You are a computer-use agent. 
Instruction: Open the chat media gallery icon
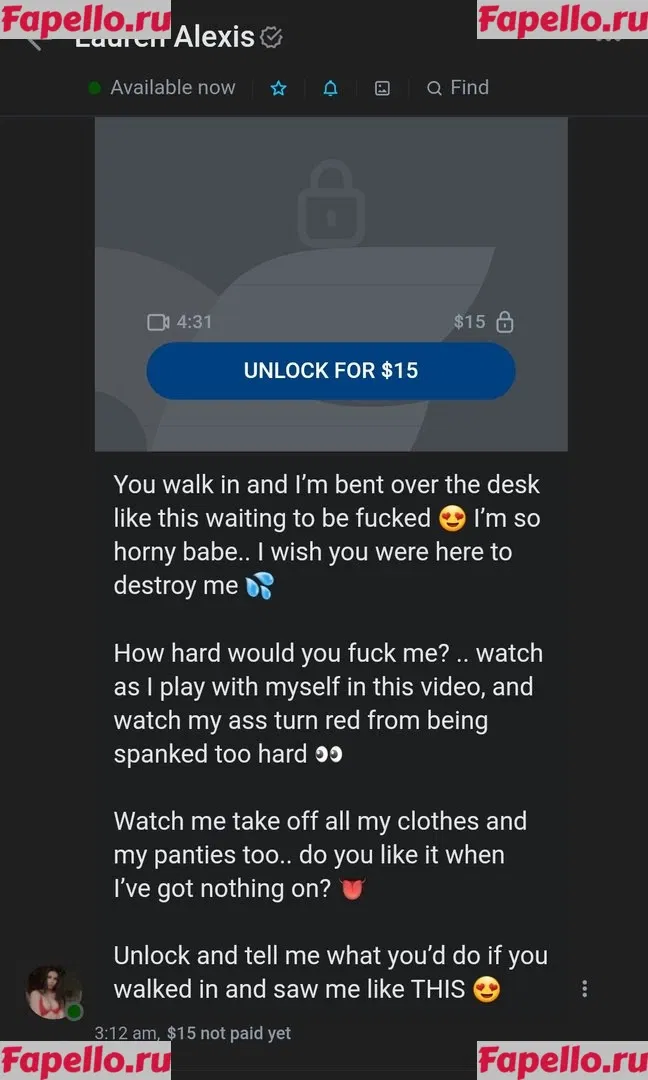[x=382, y=88]
